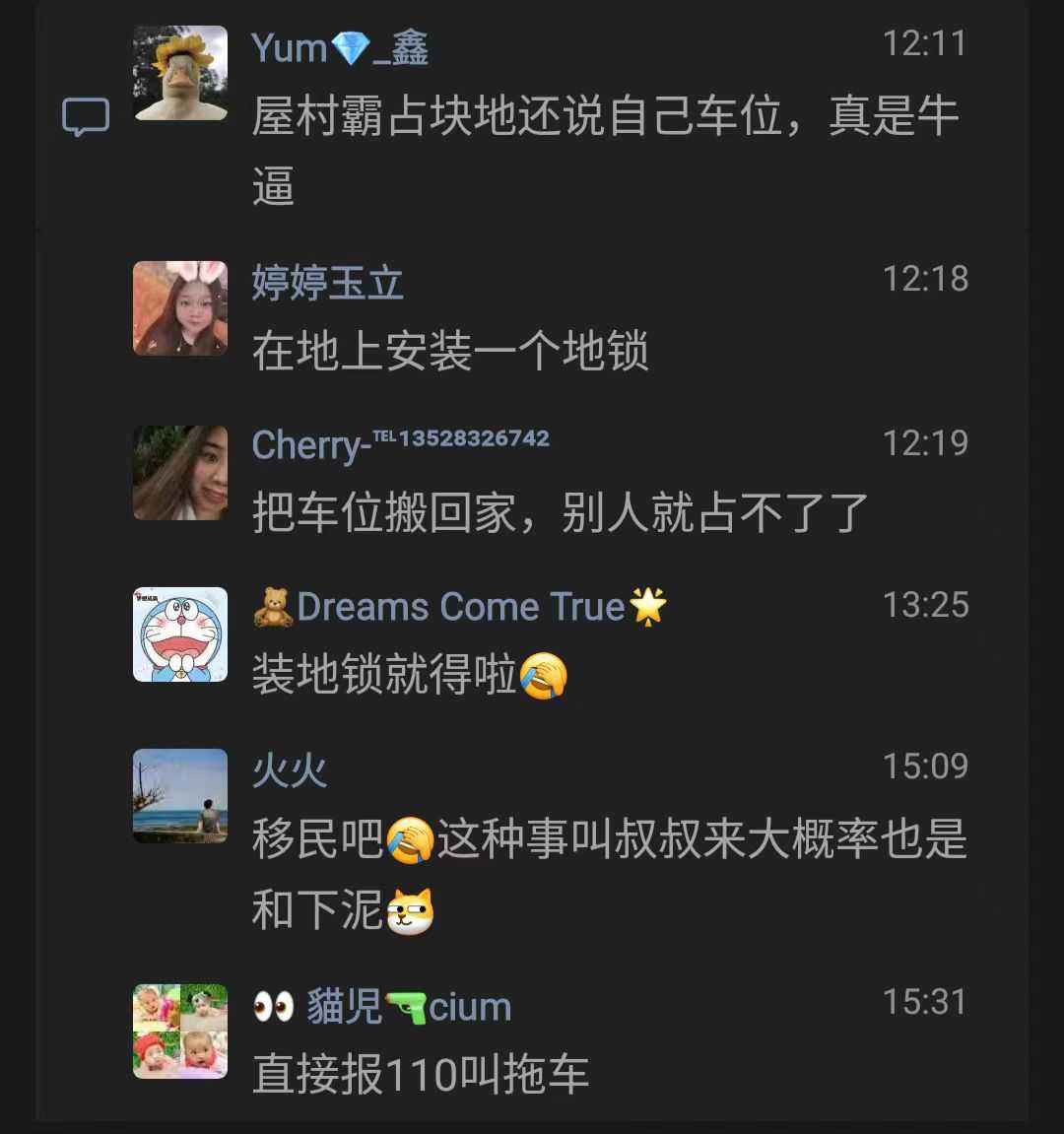The height and width of the screenshot is (1134, 1064).
Task: Select the sender name 婷婷玉立
Action: [328, 283]
